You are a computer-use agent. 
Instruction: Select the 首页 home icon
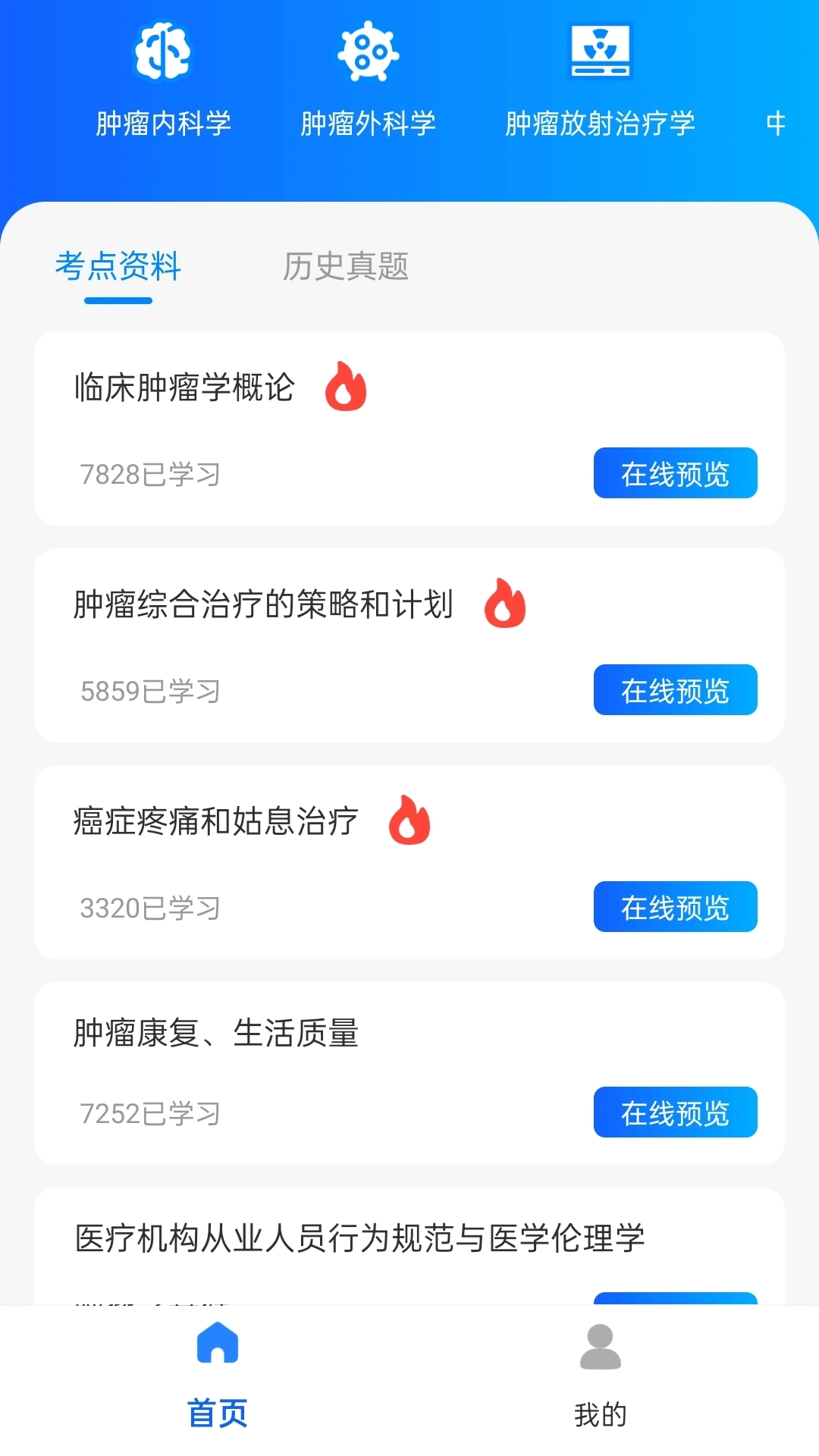[x=218, y=1357]
